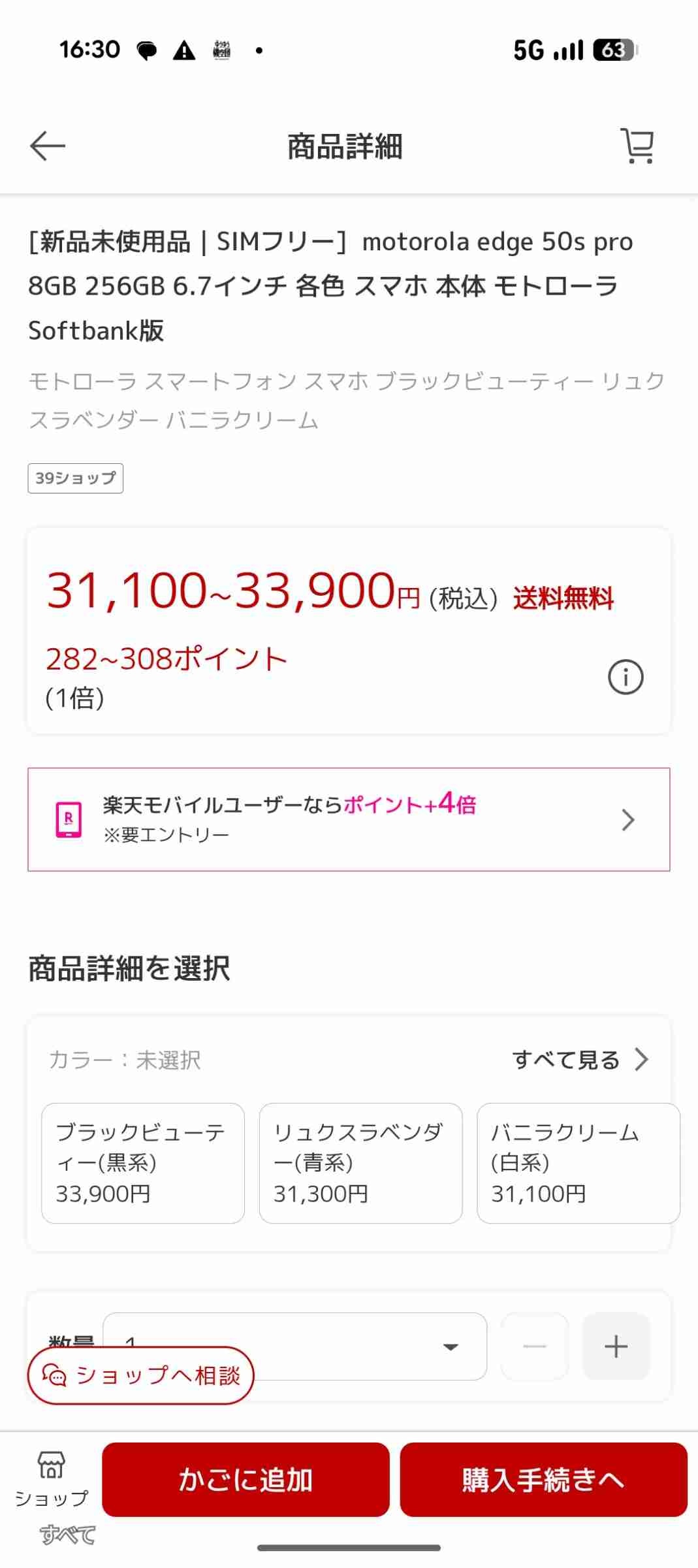
Task: Pick バニラクリーム(白系) color
Action: pos(578,1163)
